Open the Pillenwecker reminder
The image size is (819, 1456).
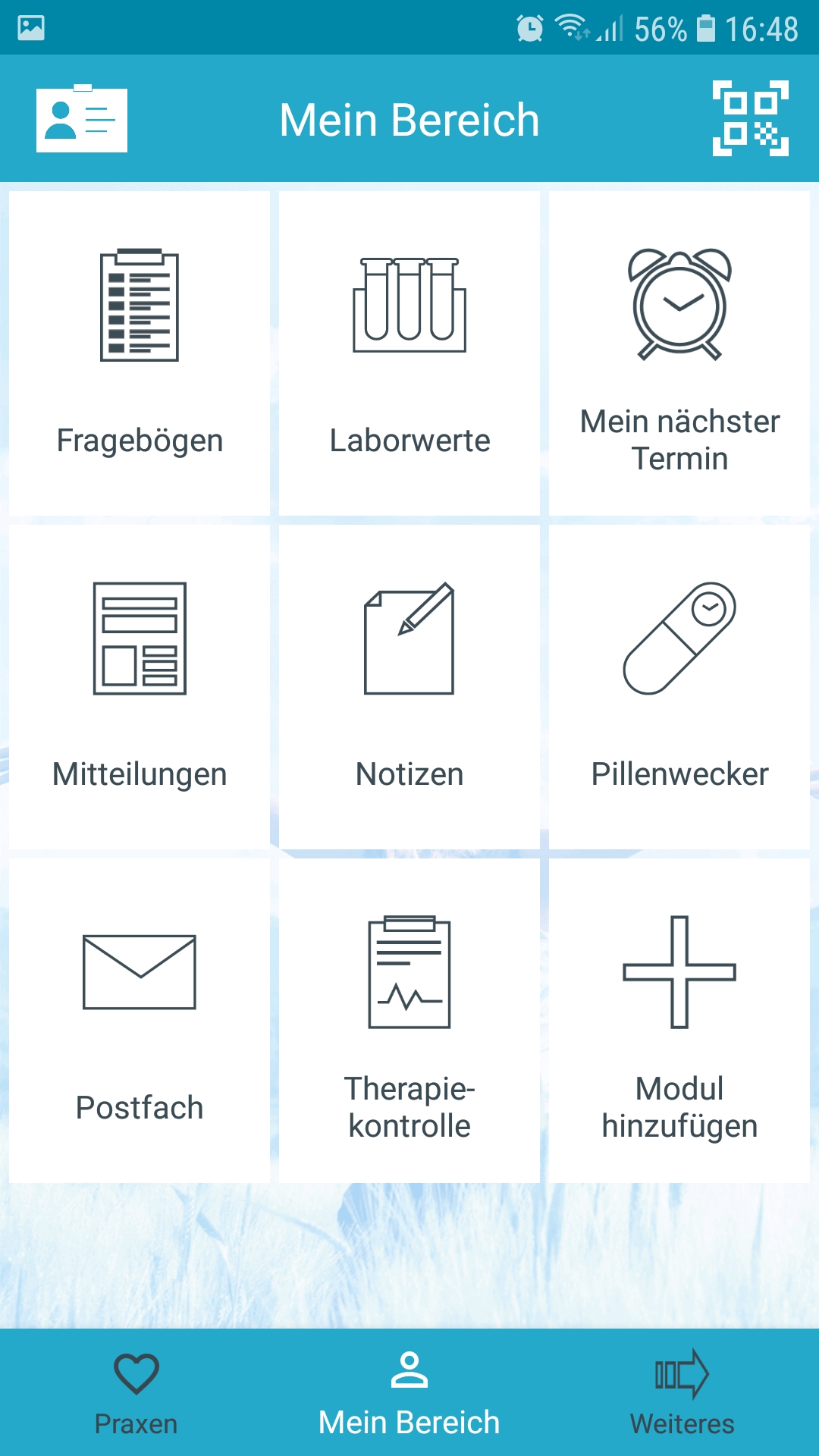(x=679, y=687)
